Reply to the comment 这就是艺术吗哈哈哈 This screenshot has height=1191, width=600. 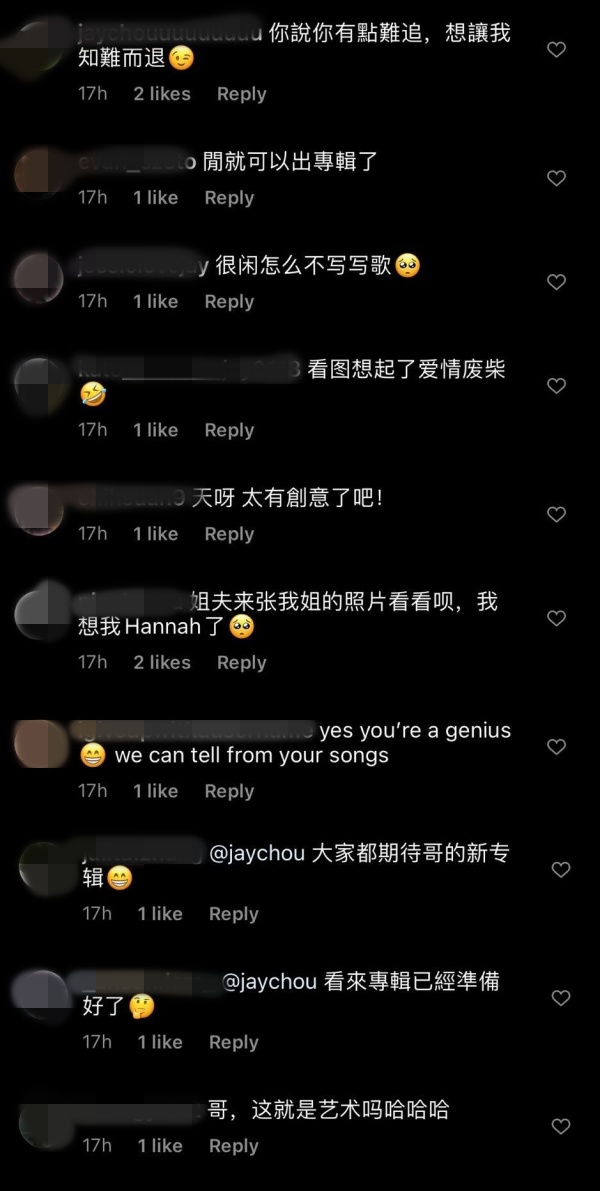click(233, 1146)
